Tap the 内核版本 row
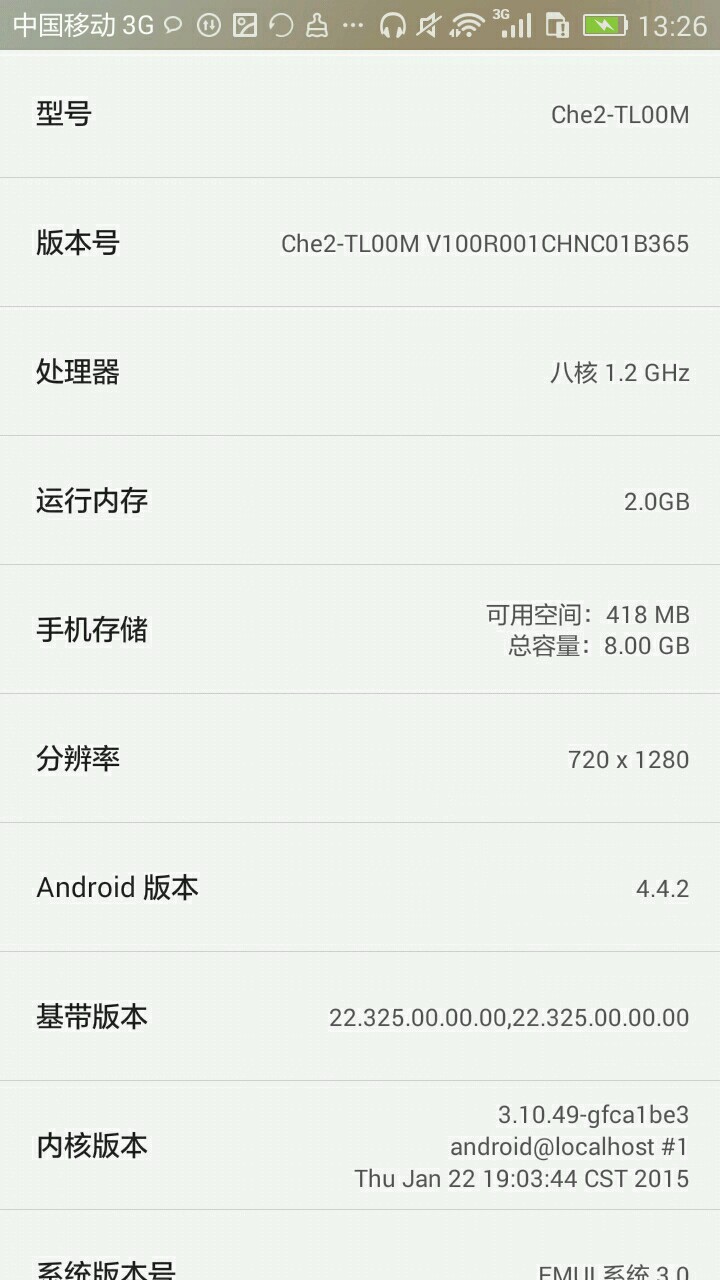The width and height of the screenshot is (720, 1280). coord(360,1146)
